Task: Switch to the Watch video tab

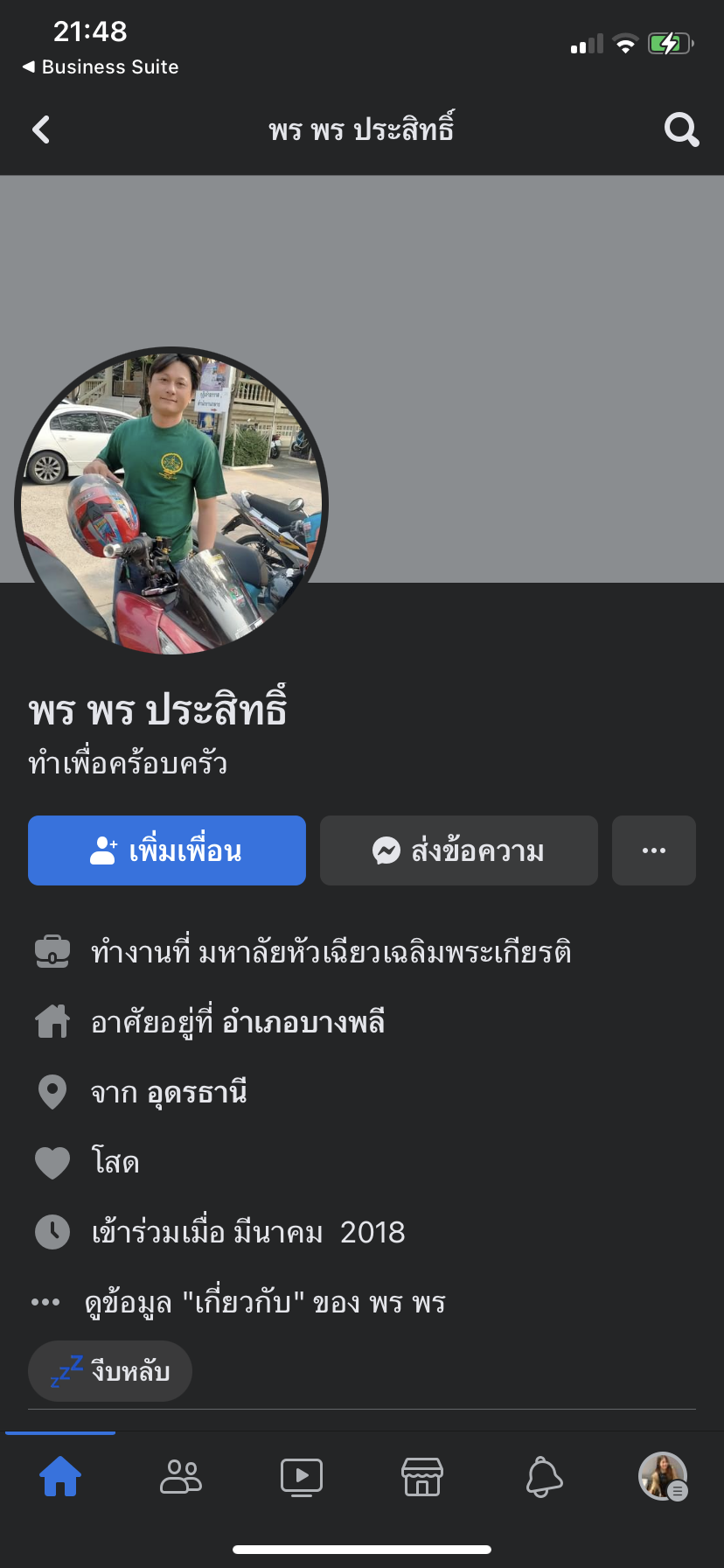Action: pos(302,1477)
